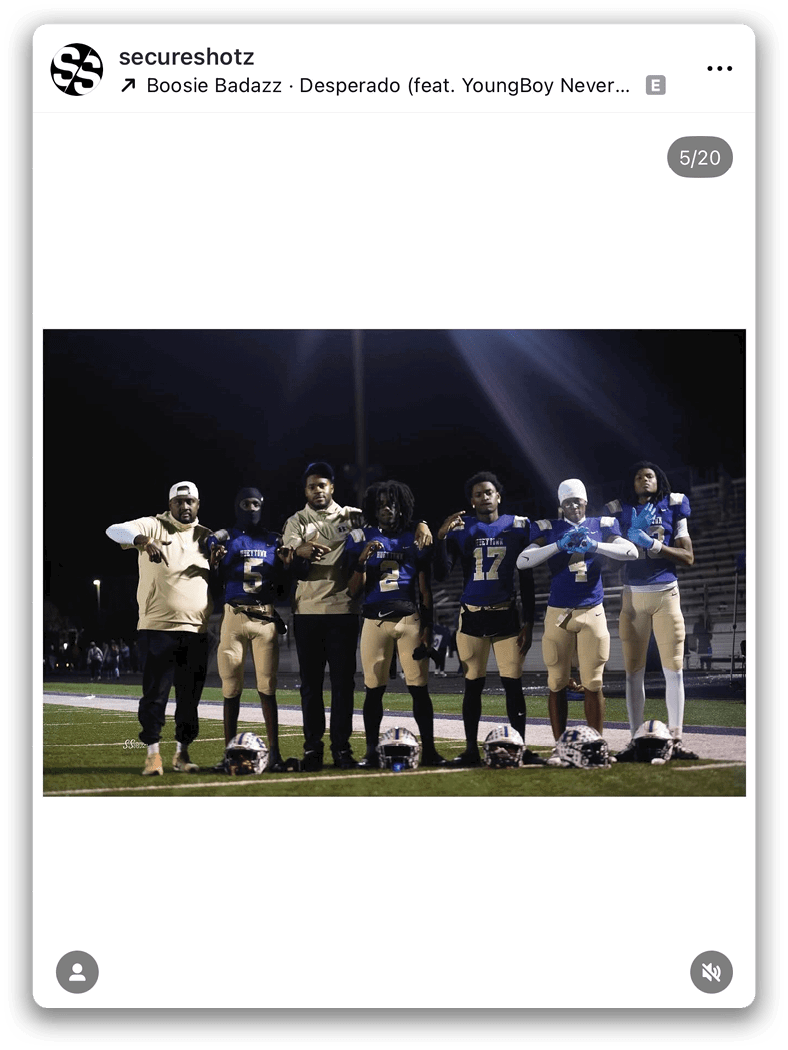Open the post overflow menu
This screenshot has width=788, height=1050.
719,69
